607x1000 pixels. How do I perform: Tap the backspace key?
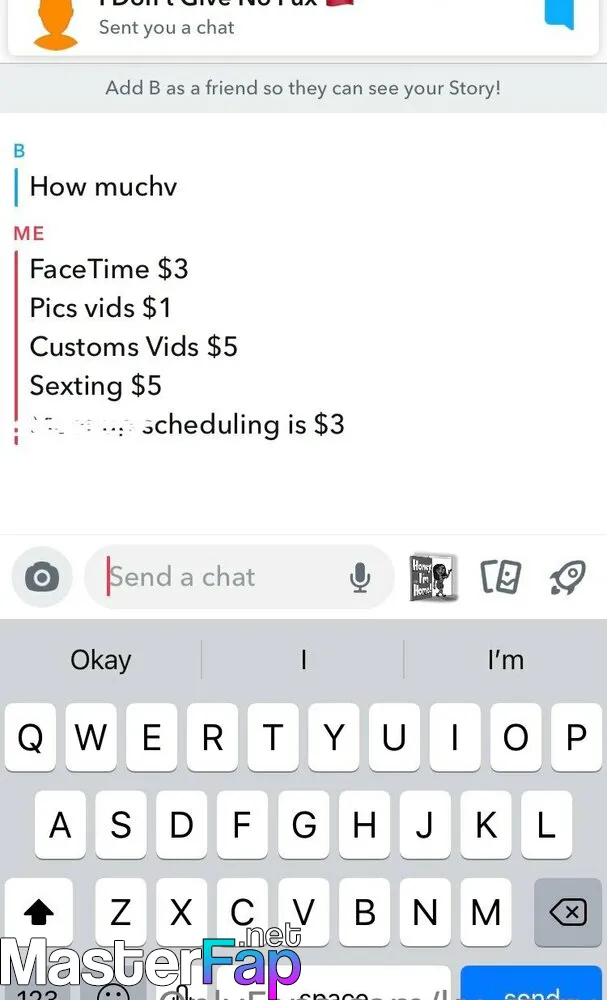(x=567, y=912)
